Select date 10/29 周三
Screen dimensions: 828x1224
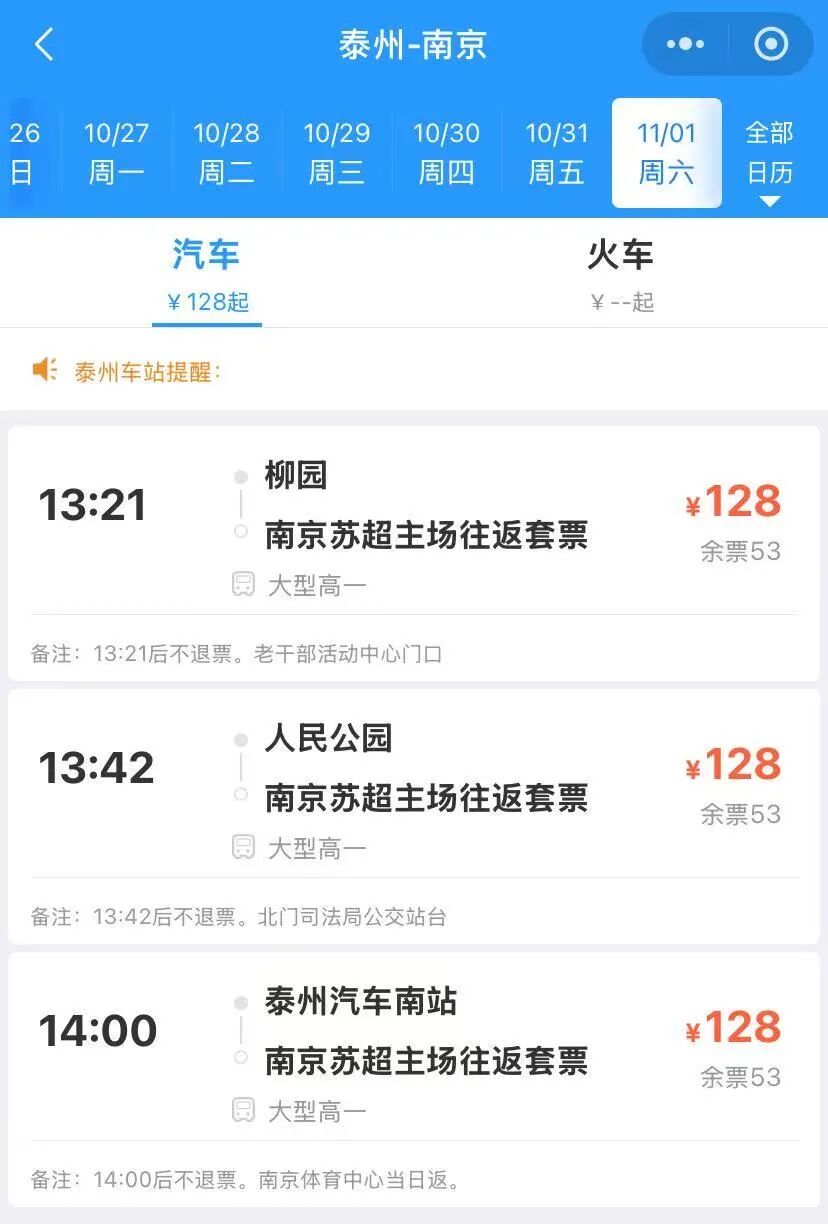click(336, 153)
